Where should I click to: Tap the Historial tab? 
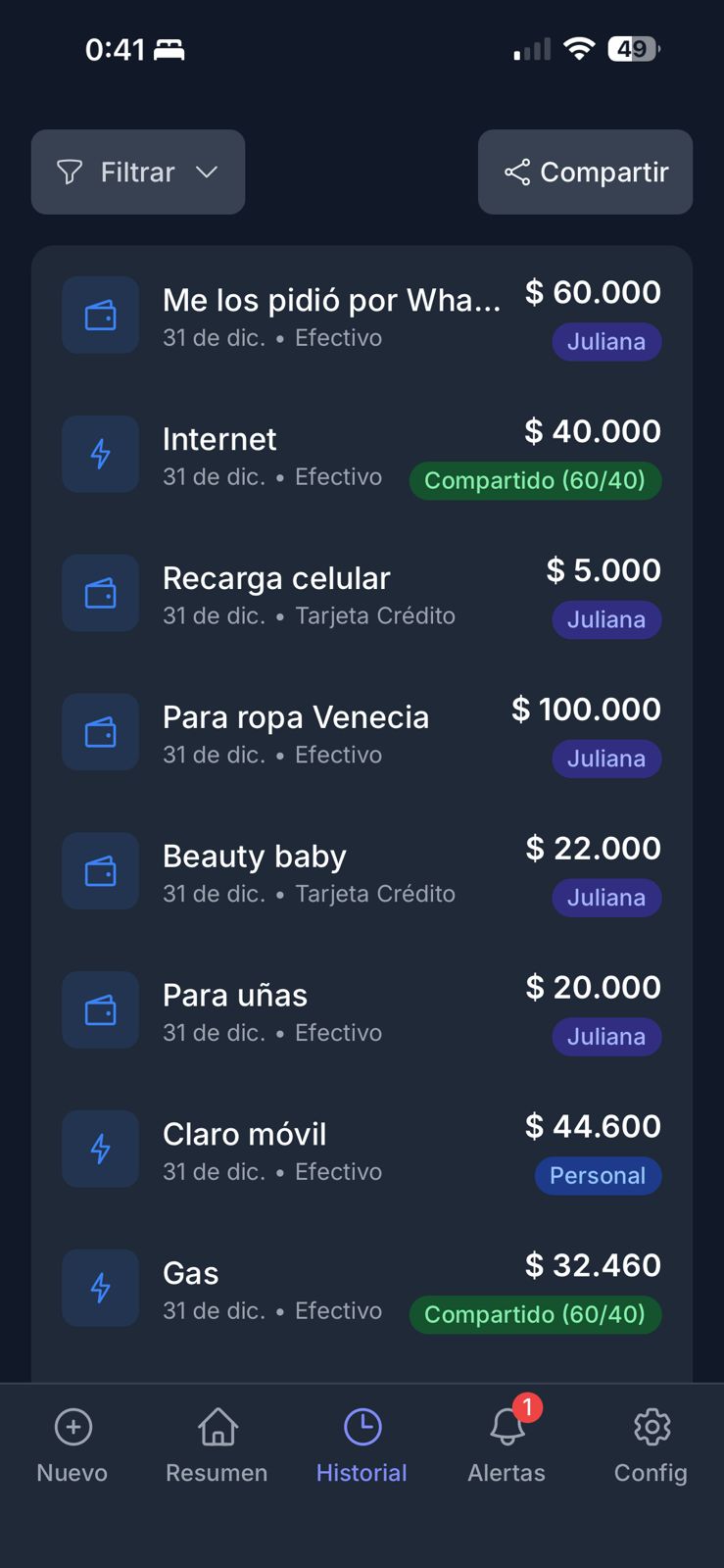(x=362, y=1446)
